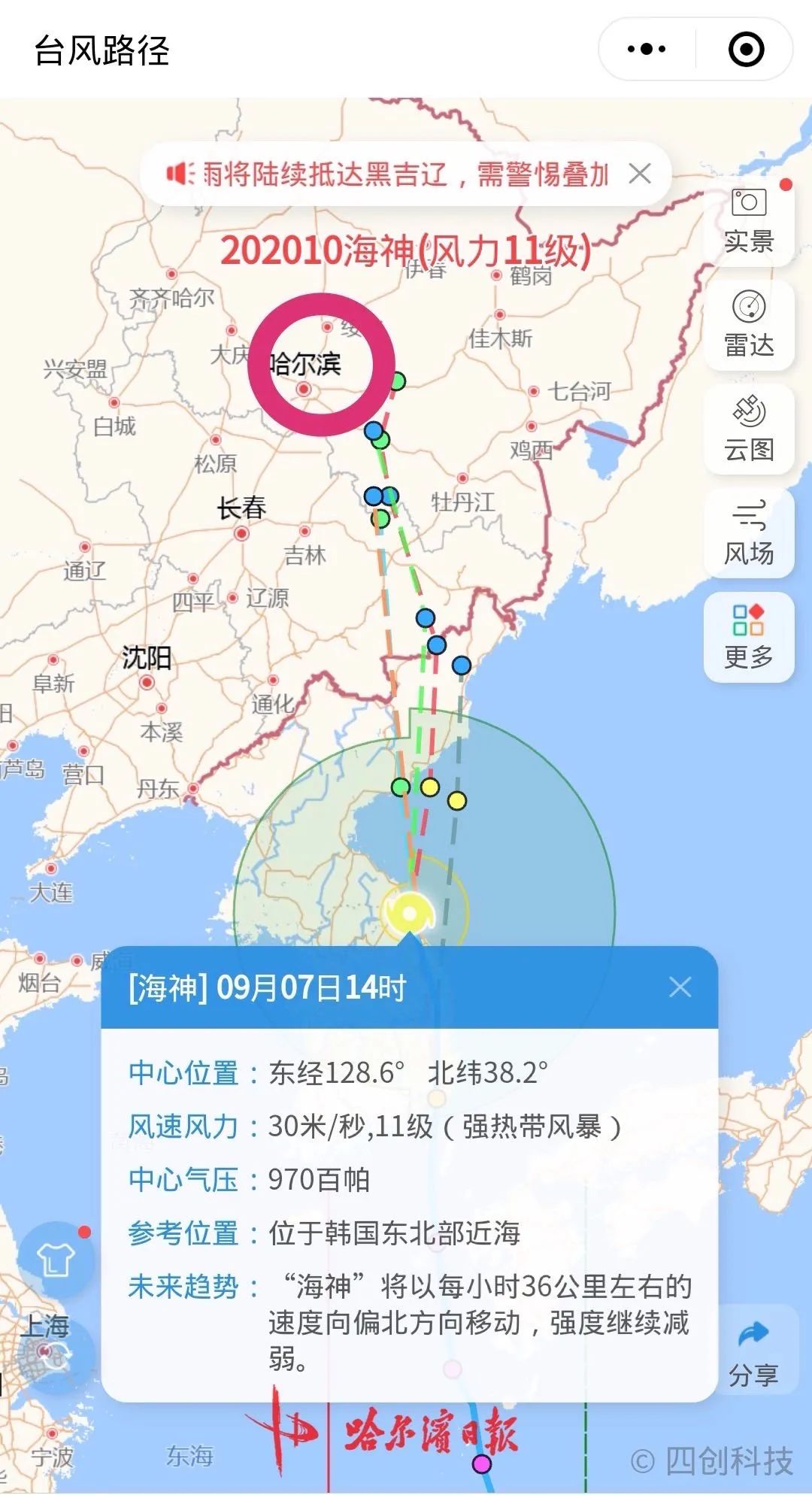Show the 云图 satellite cloud map
The height and width of the screenshot is (1495, 812).
749,429
